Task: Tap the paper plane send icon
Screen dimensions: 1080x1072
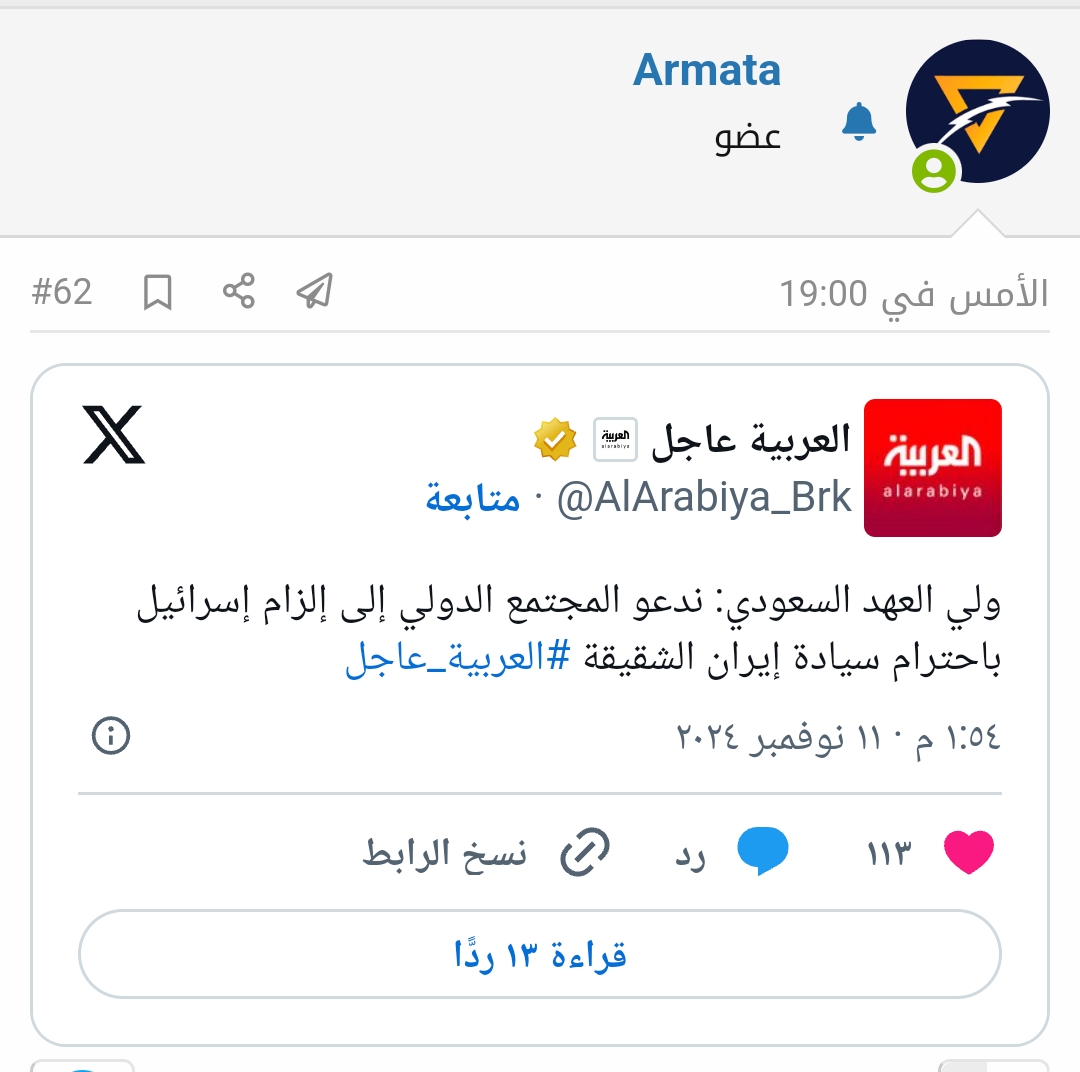Action: click(x=315, y=292)
